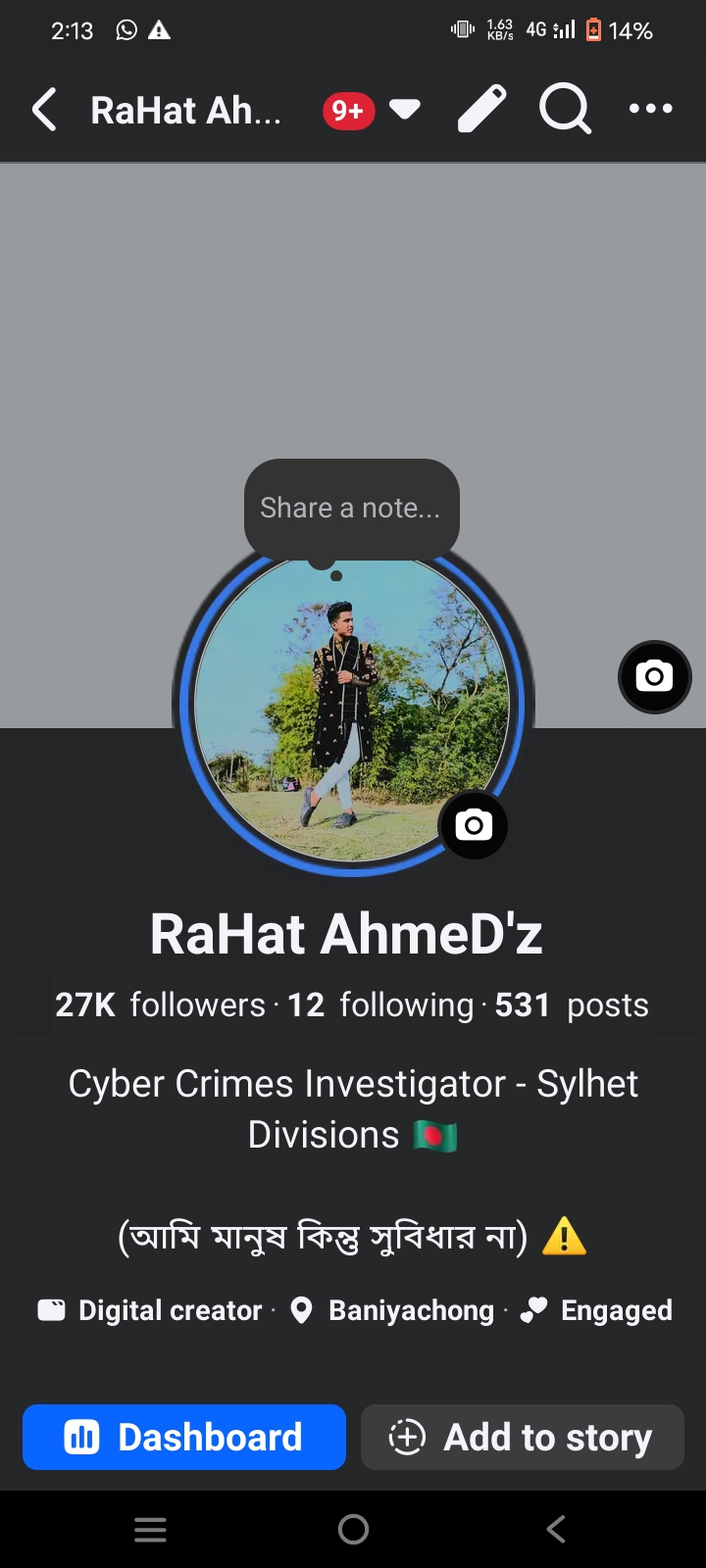Tap Add to story button

[522, 1437]
